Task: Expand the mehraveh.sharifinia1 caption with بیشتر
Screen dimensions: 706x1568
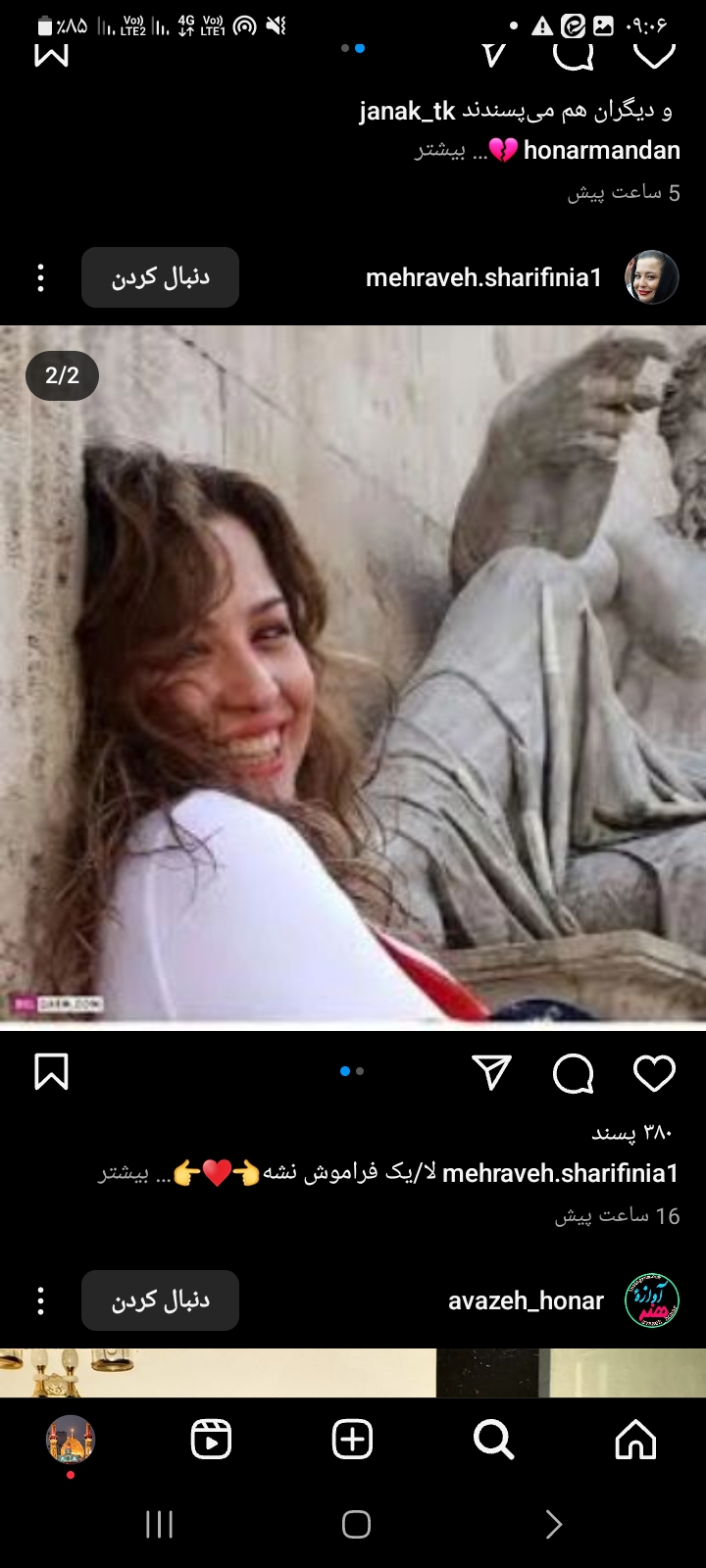Action: click(124, 1173)
